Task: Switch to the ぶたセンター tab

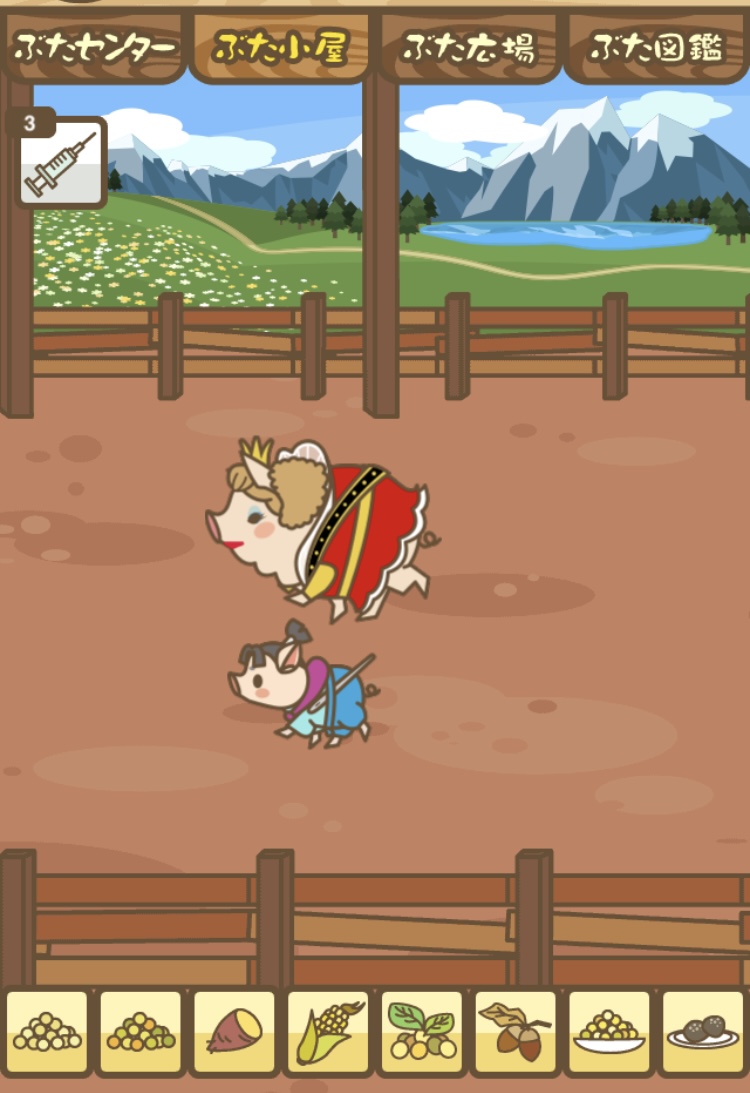Action: click(x=94, y=47)
